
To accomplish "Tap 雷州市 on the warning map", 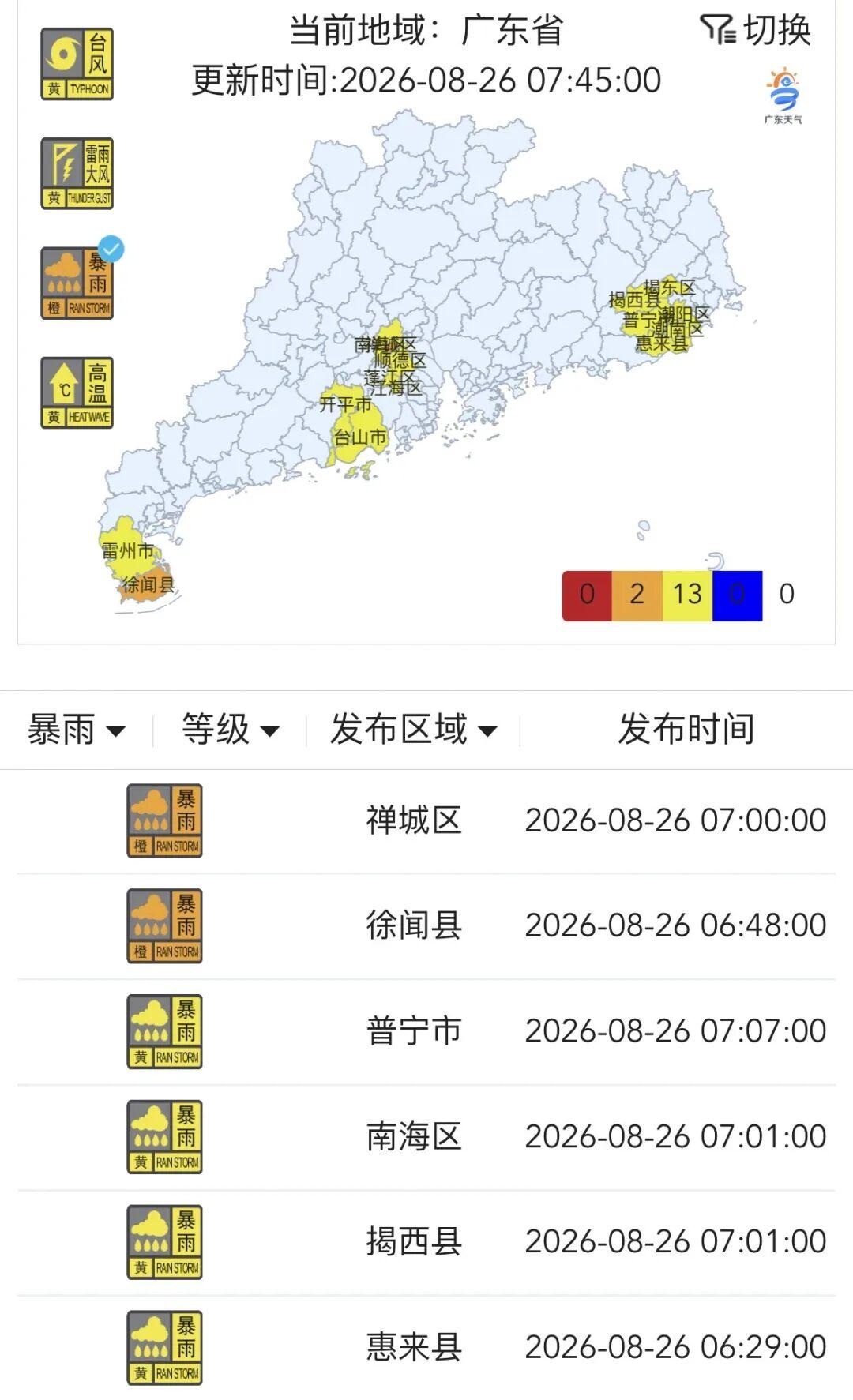I will [x=127, y=550].
